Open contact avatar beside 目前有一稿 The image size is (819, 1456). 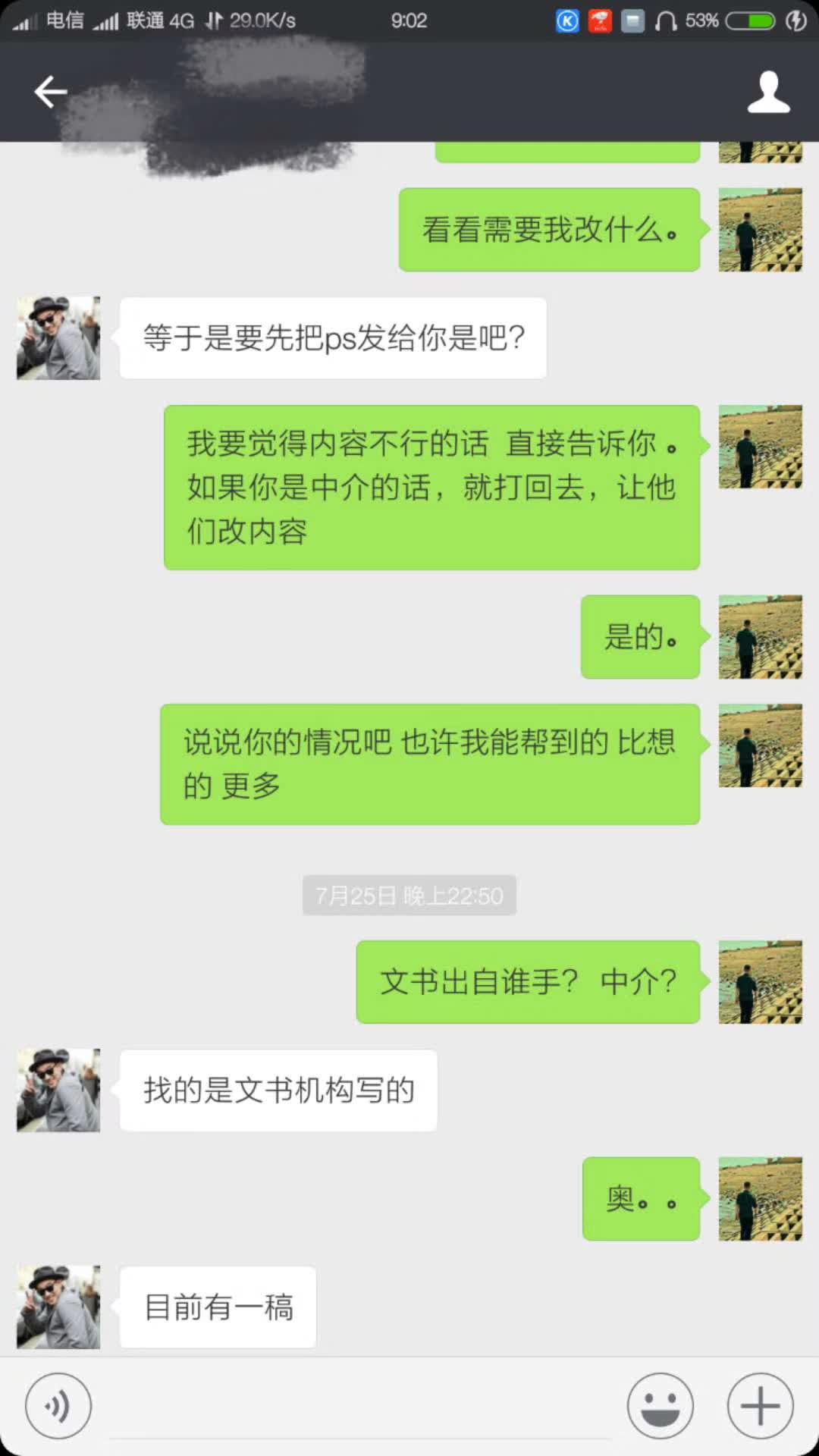point(58,1307)
